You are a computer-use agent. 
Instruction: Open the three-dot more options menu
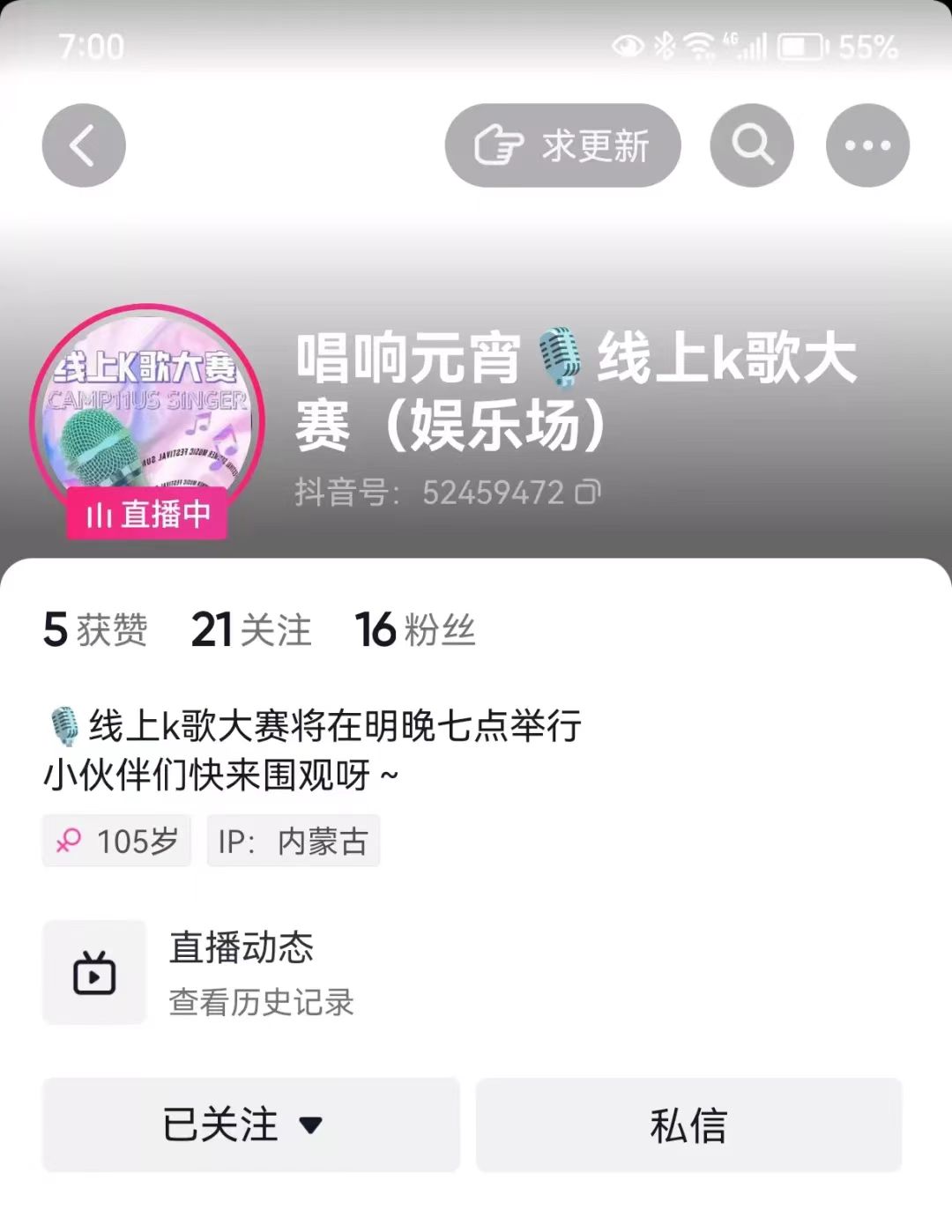(x=867, y=145)
